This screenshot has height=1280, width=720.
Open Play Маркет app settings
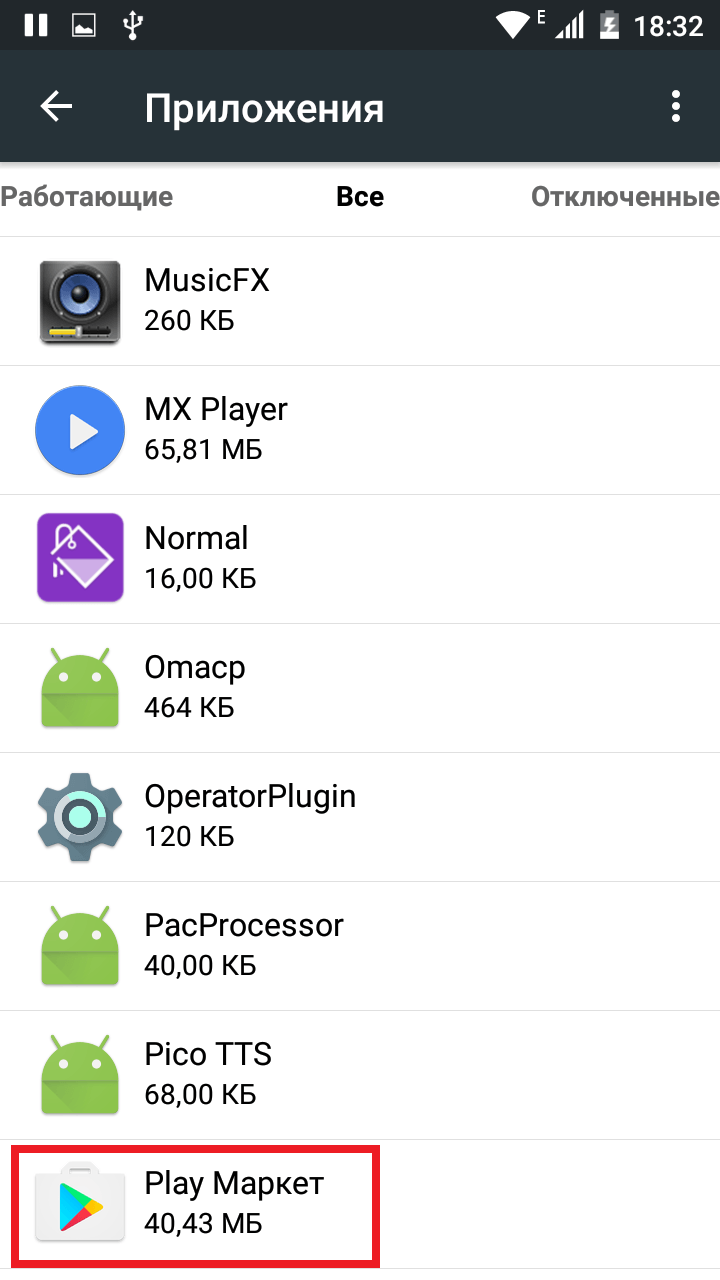[x=360, y=1205]
